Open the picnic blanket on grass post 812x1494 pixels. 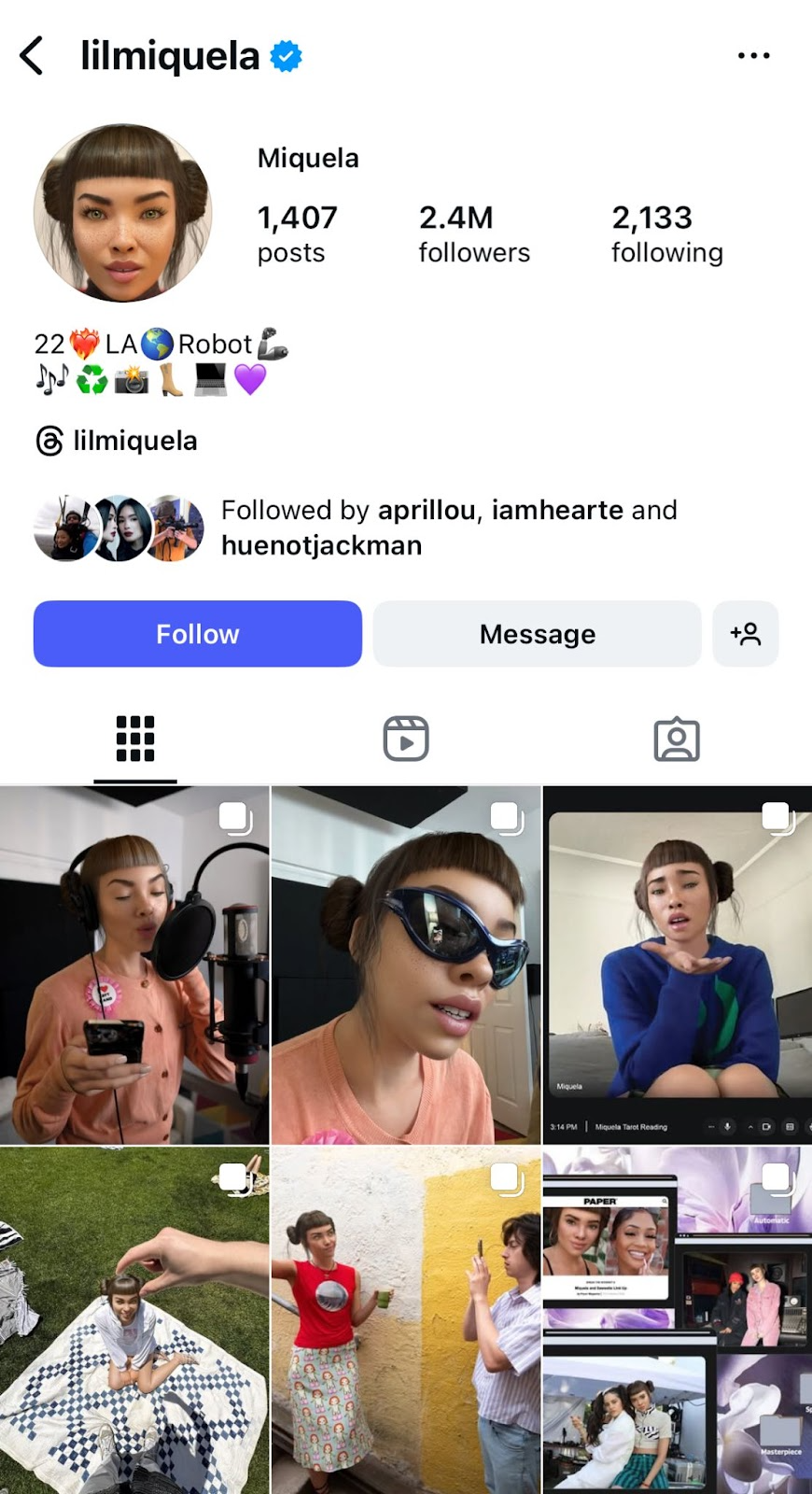point(134,1320)
